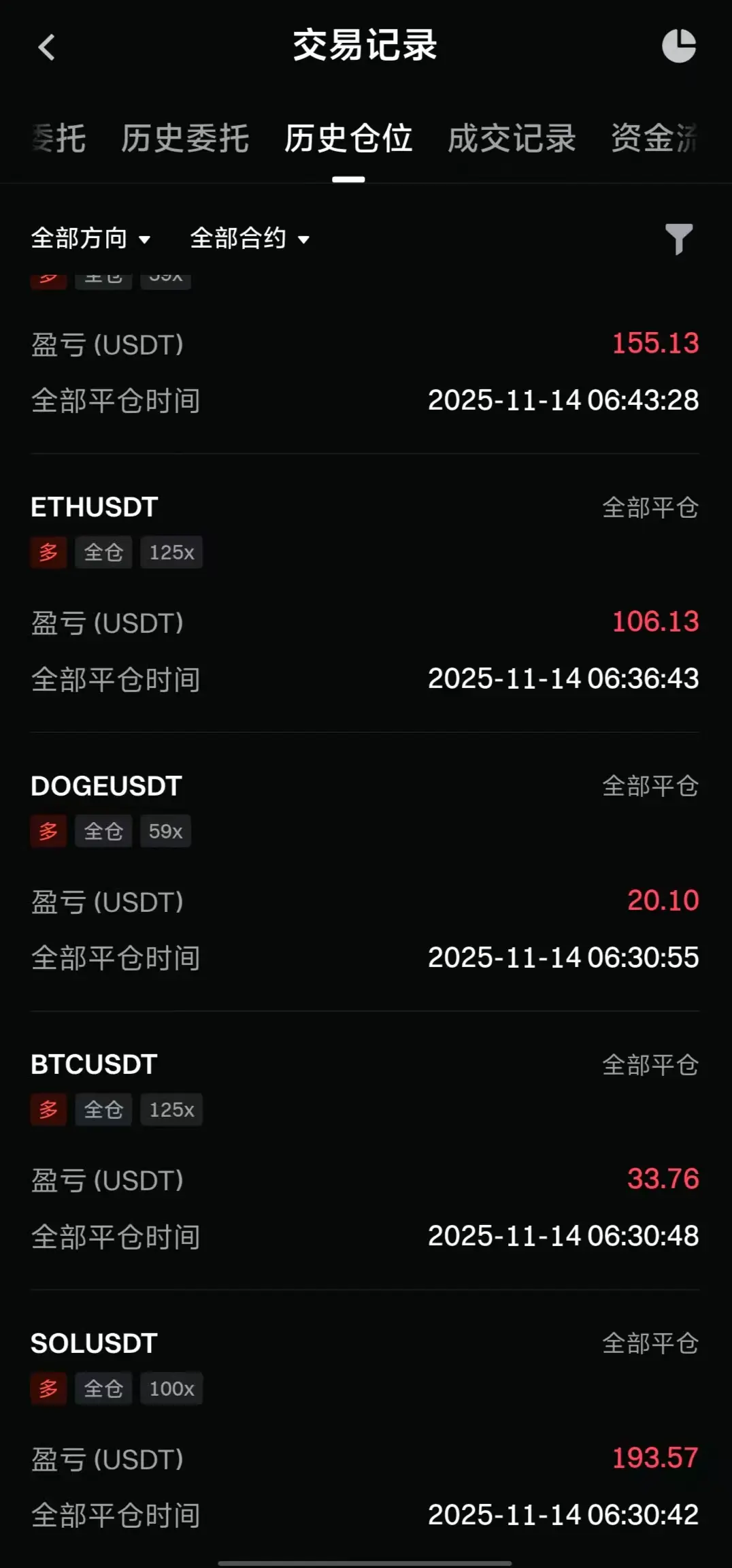Open the 资金流 tab
The image size is (732, 1568).
point(654,139)
